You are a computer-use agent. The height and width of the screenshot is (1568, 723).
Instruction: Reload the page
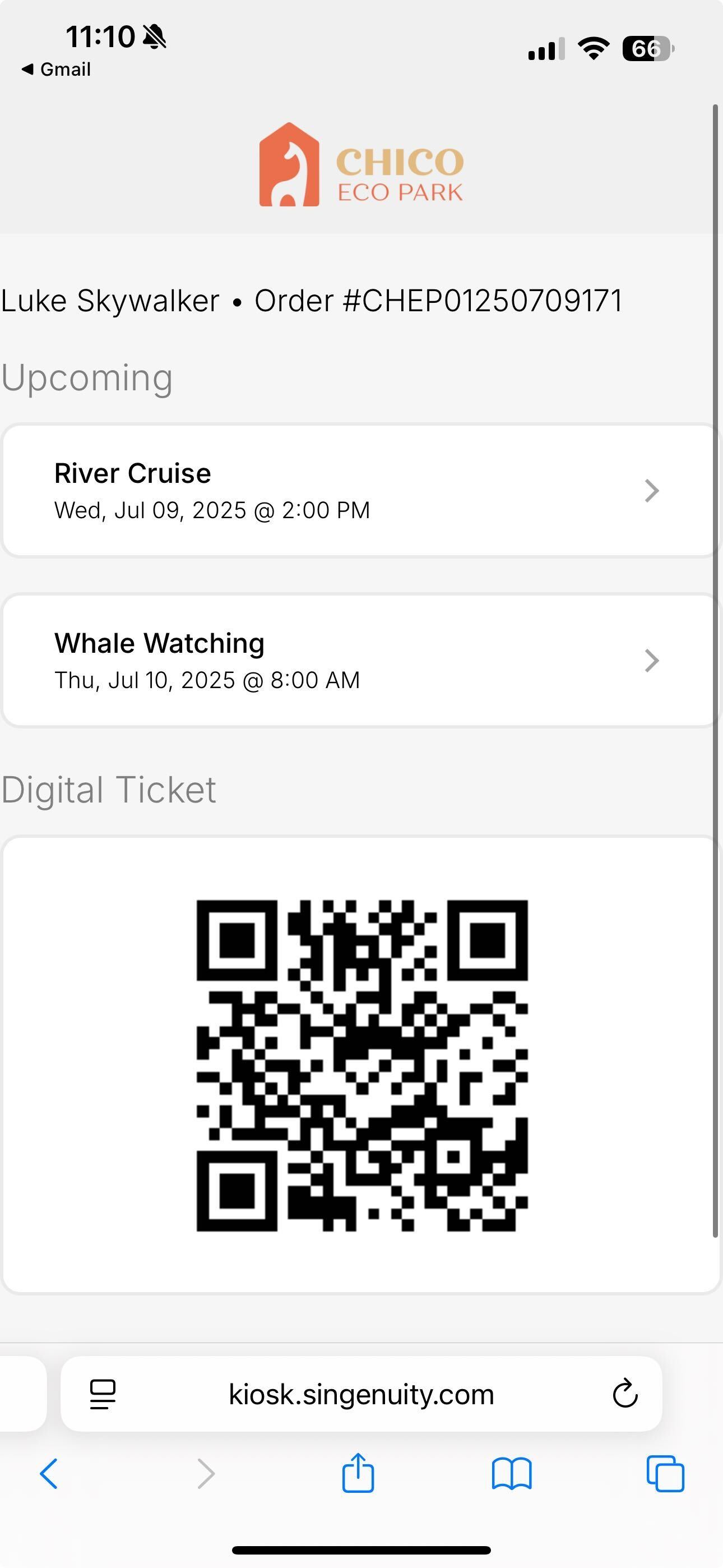[x=624, y=1394]
